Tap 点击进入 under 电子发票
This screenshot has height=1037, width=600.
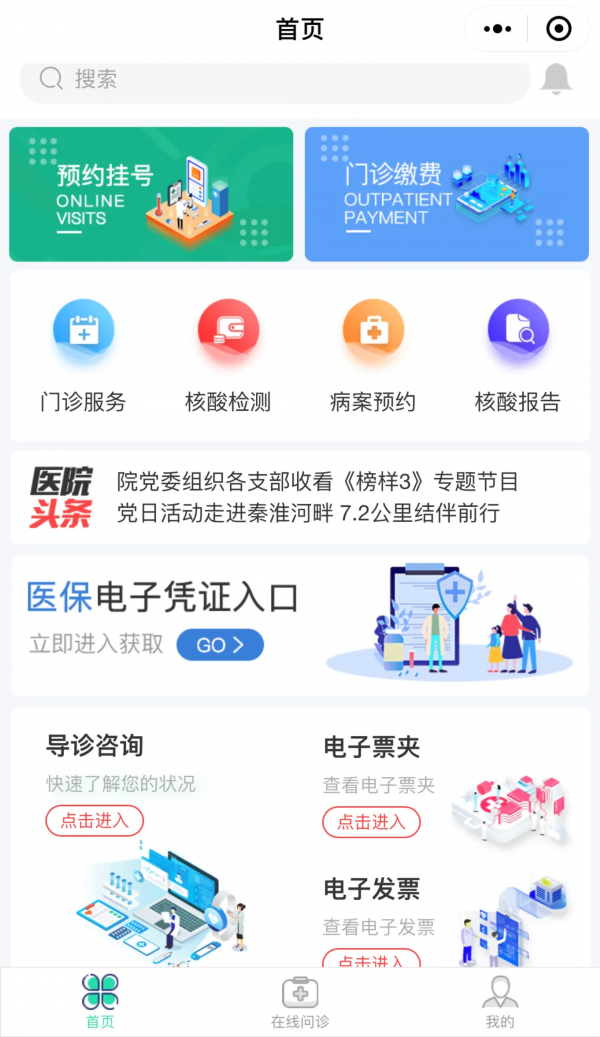[371, 959]
